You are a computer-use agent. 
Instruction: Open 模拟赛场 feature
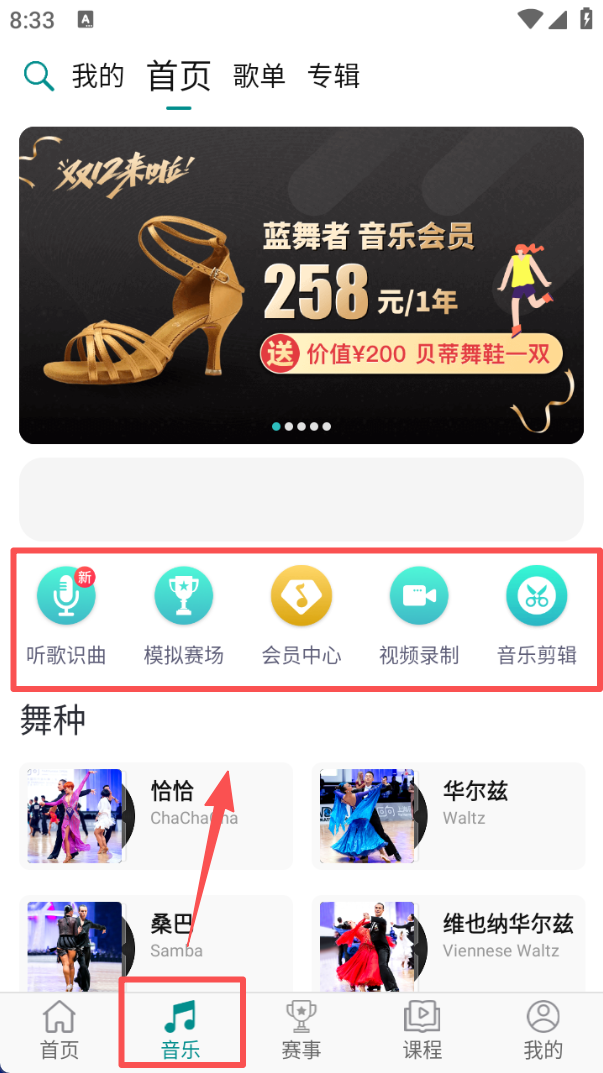tap(184, 617)
